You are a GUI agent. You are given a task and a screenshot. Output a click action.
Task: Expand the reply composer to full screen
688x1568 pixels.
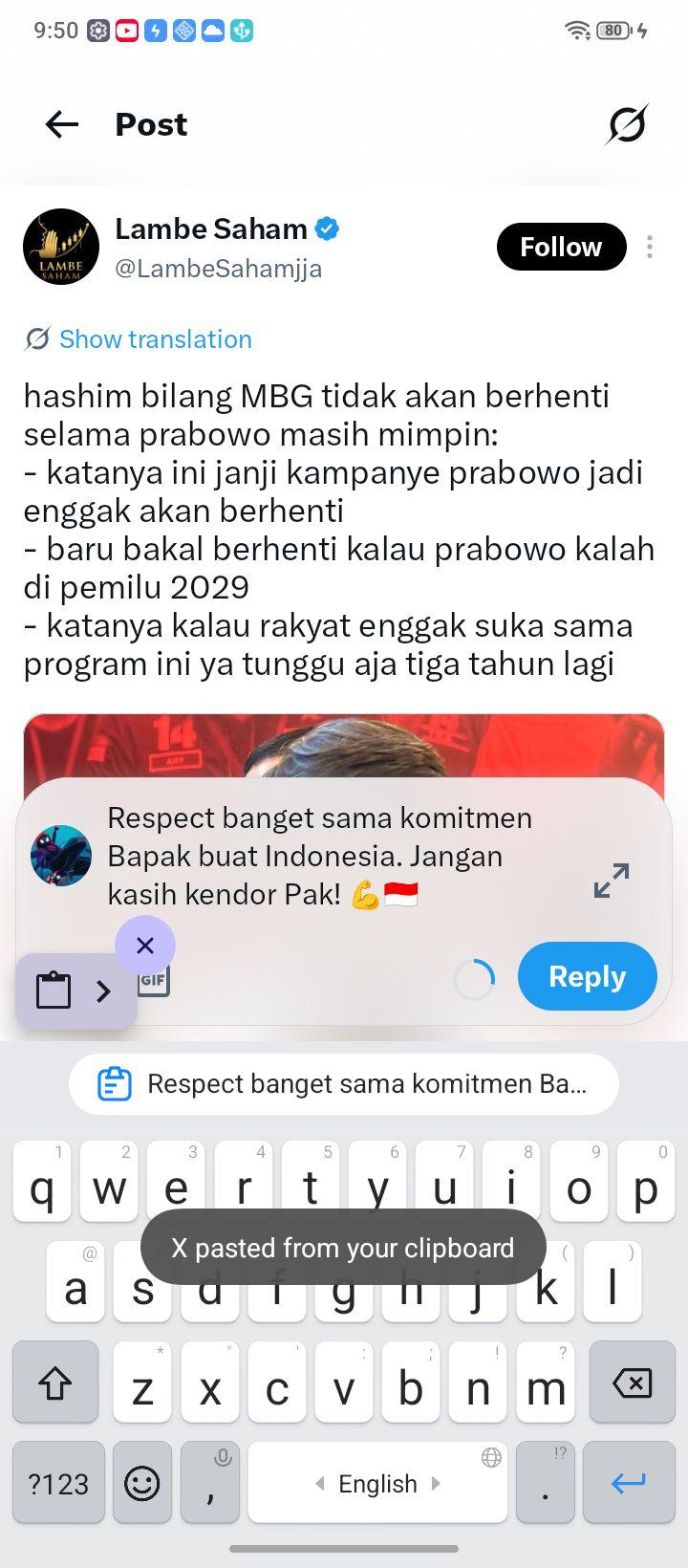[612, 881]
